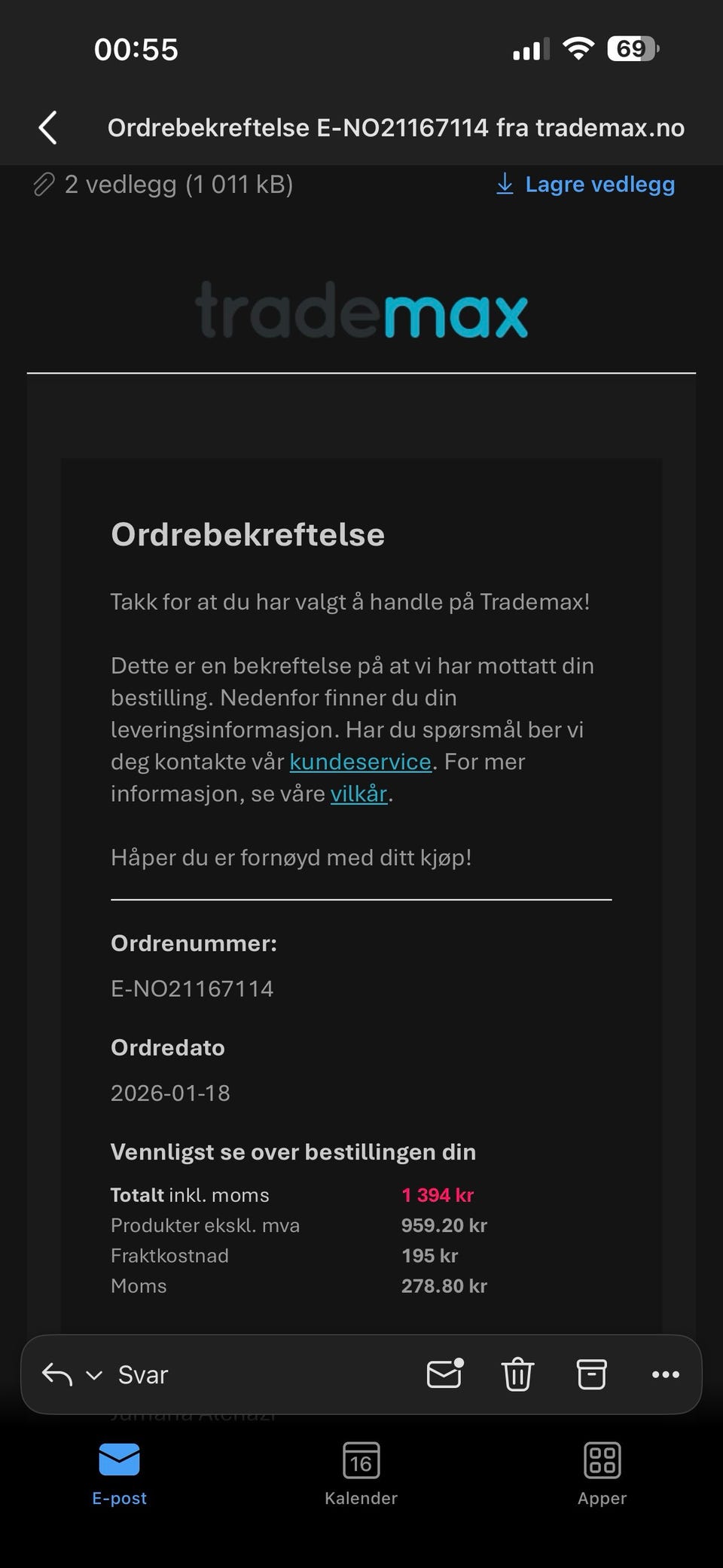Mark email unread via the envelope icon
Image resolution: width=723 pixels, height=1568 pixels.
click(x=444, y=1374)
